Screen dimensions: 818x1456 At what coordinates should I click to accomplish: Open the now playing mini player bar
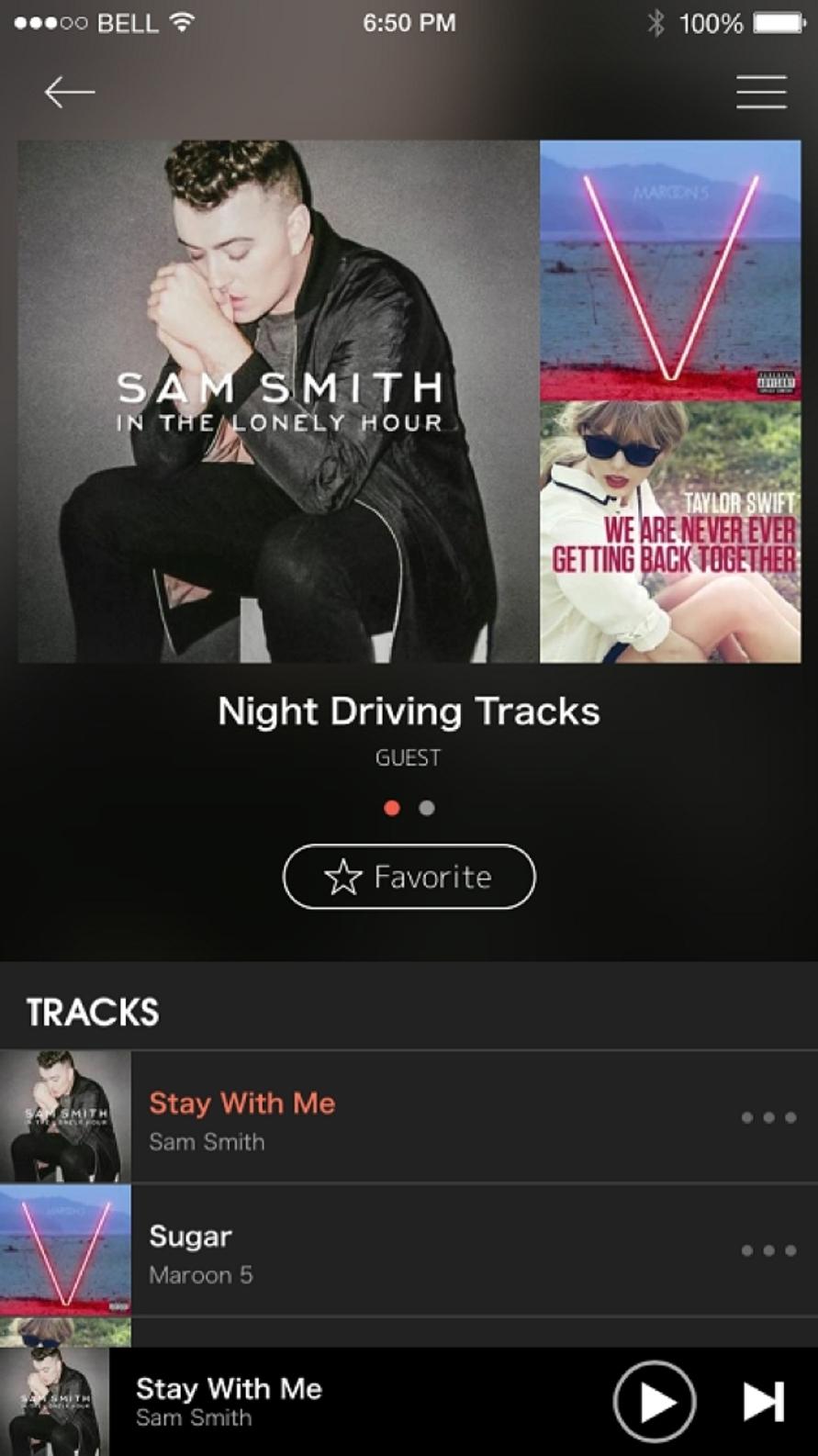click(321, 1401)
